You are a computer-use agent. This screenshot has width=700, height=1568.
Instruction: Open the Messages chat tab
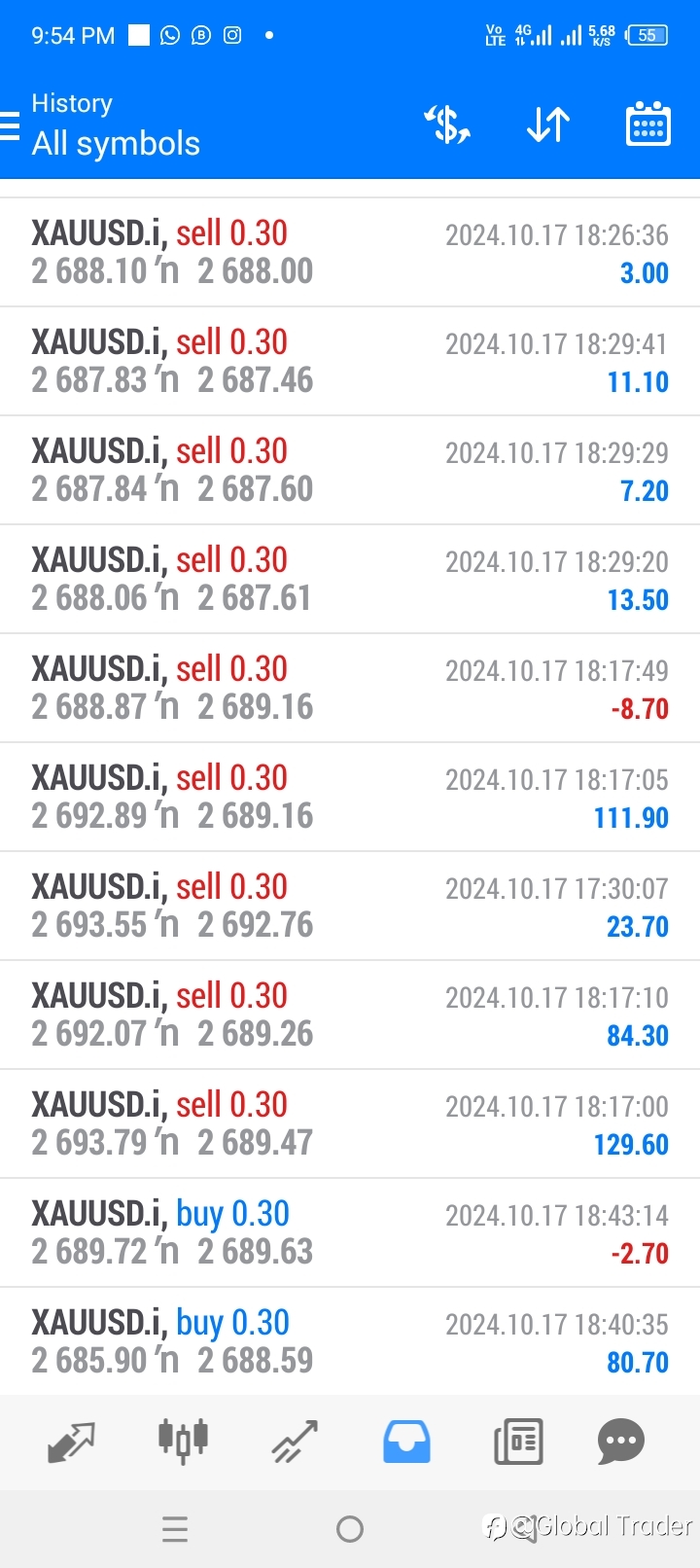[621, 1442]
